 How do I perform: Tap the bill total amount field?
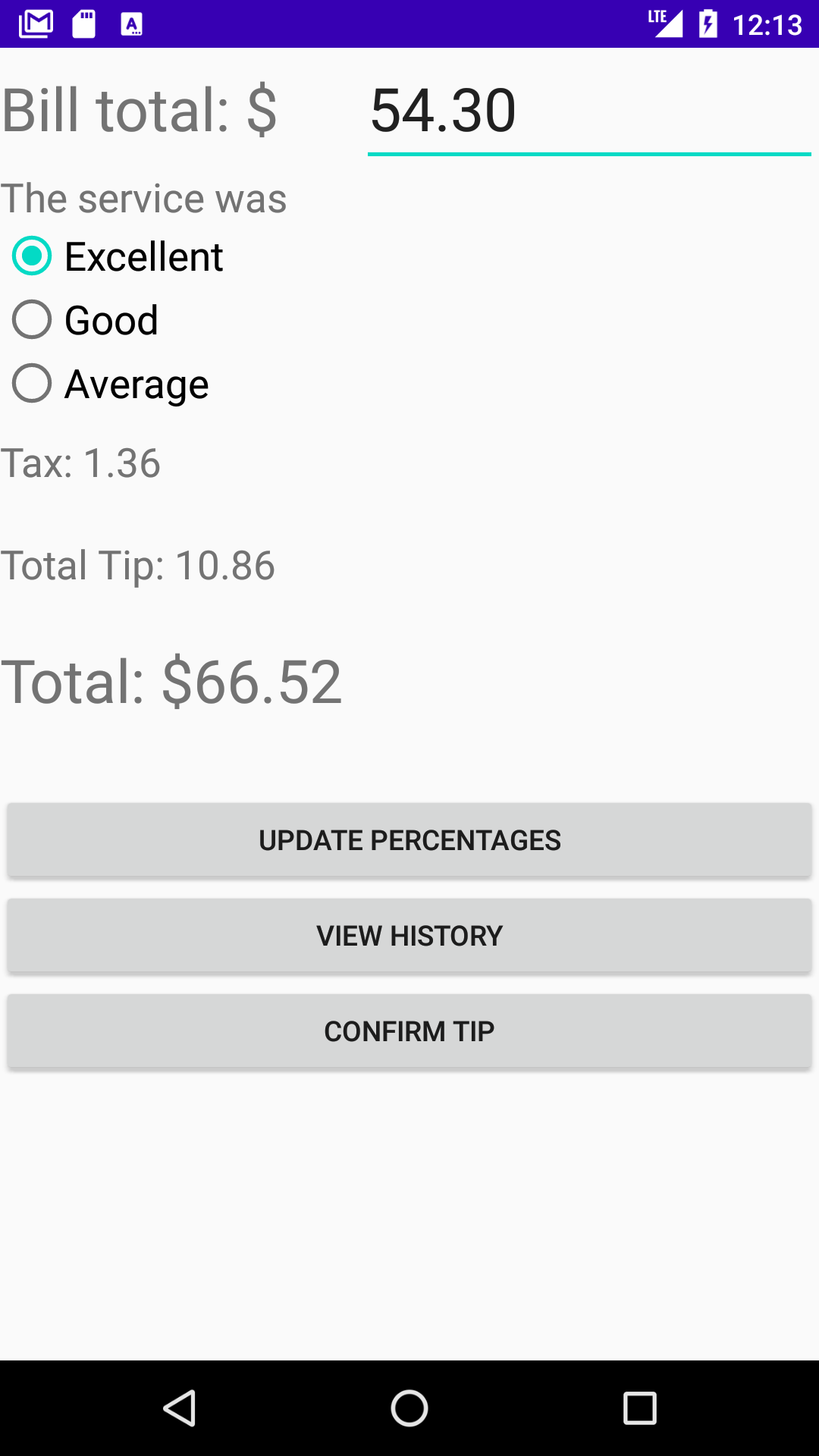[589, 112]
